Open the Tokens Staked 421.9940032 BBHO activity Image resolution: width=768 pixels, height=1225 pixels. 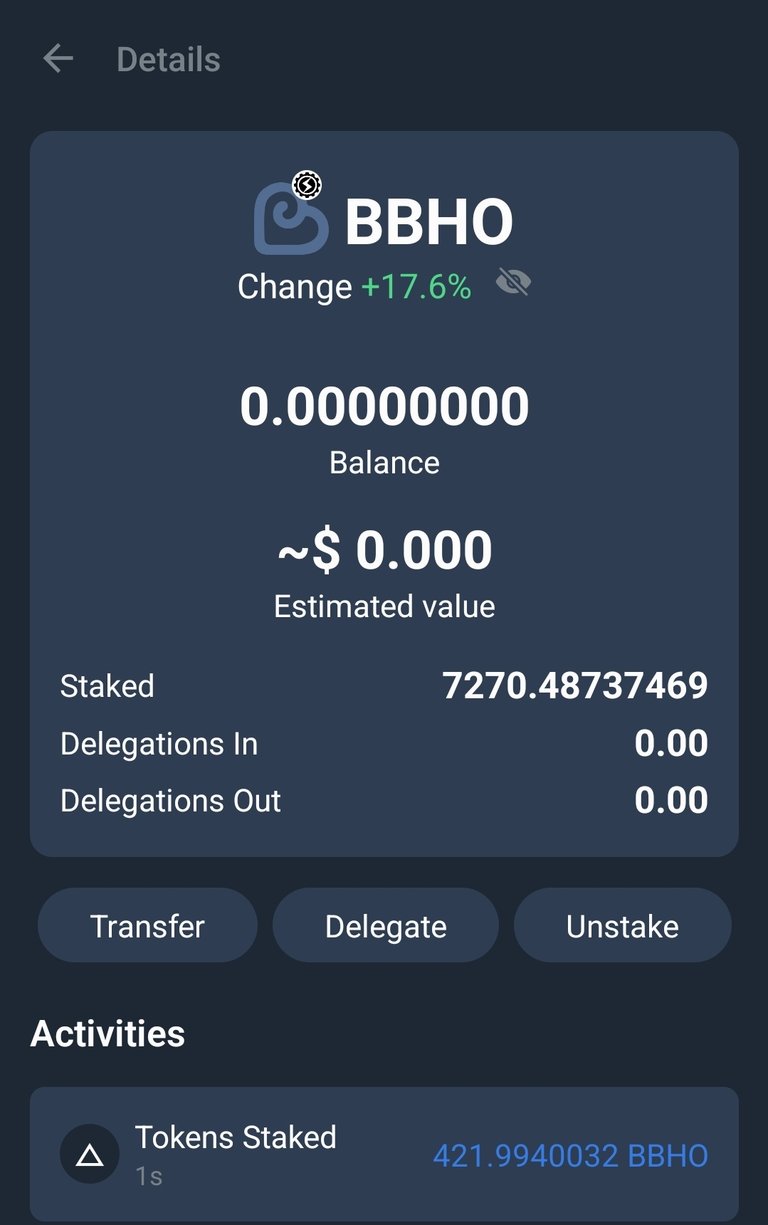pyautogui.click(x=384, y=1155)
